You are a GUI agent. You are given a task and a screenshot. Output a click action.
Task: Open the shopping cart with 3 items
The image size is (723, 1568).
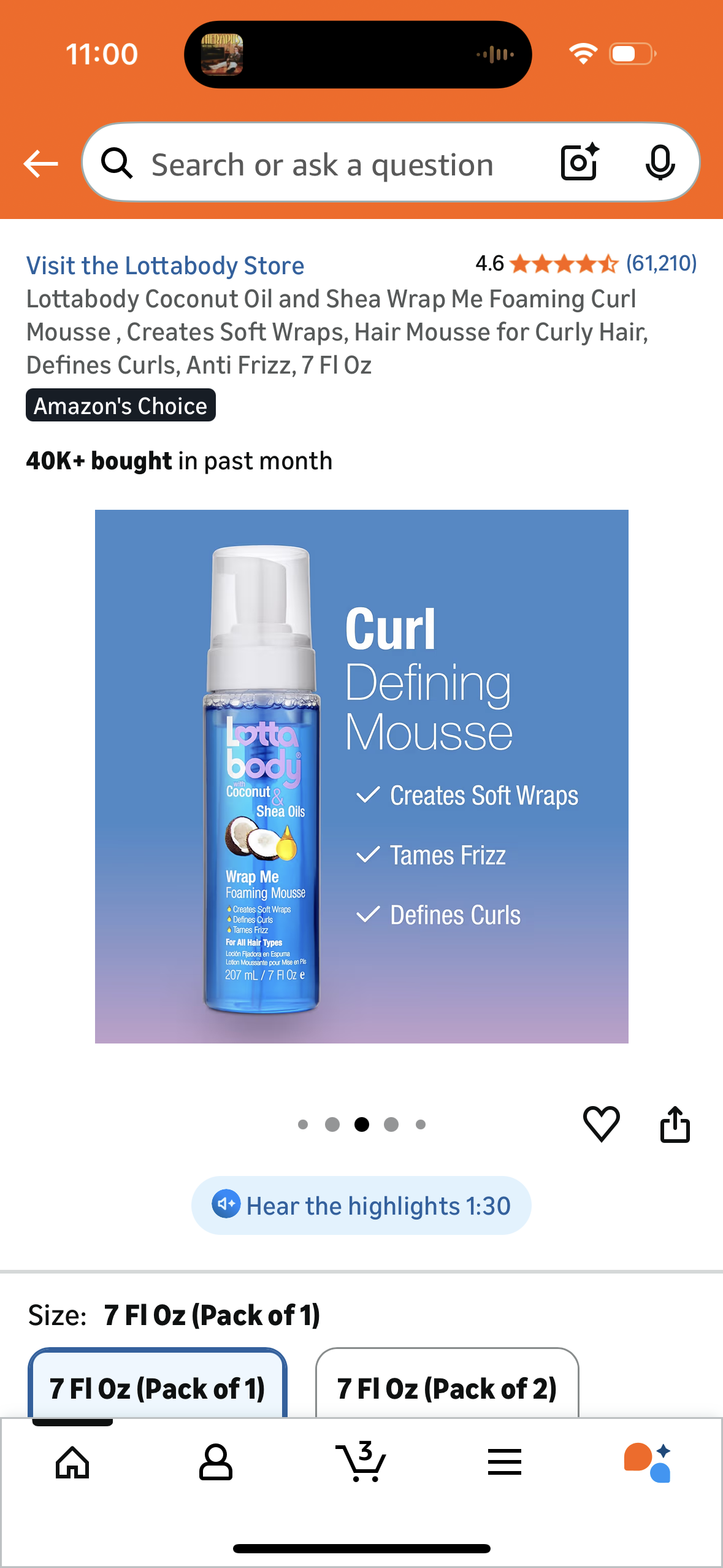361,1462
